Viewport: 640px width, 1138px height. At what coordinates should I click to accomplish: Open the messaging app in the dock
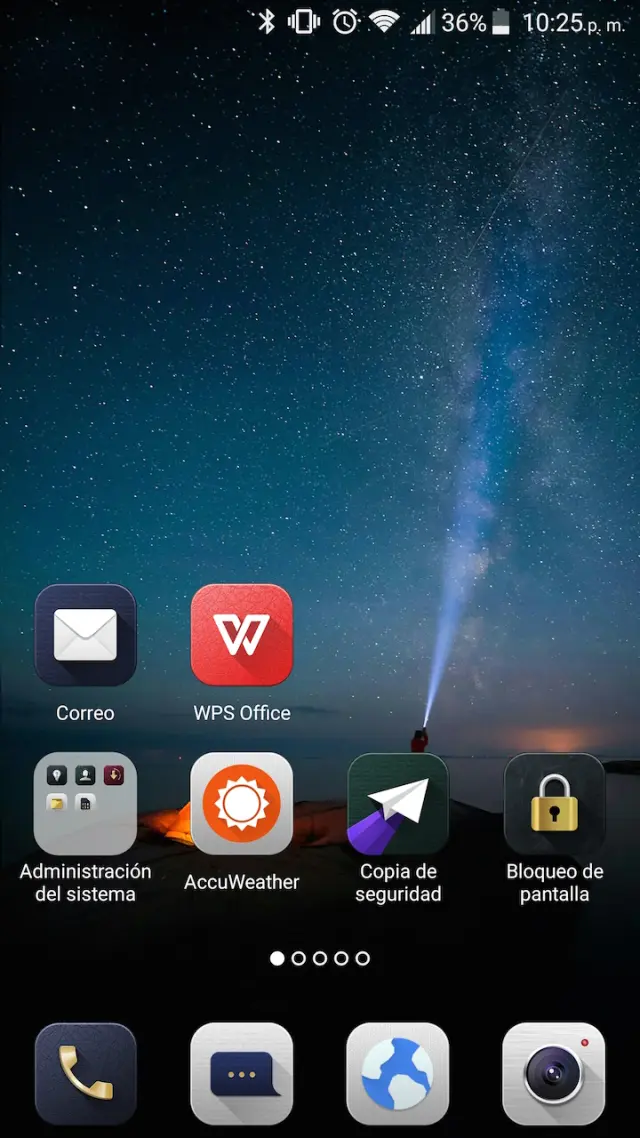pyautogui.click(x=242, y=1073)
